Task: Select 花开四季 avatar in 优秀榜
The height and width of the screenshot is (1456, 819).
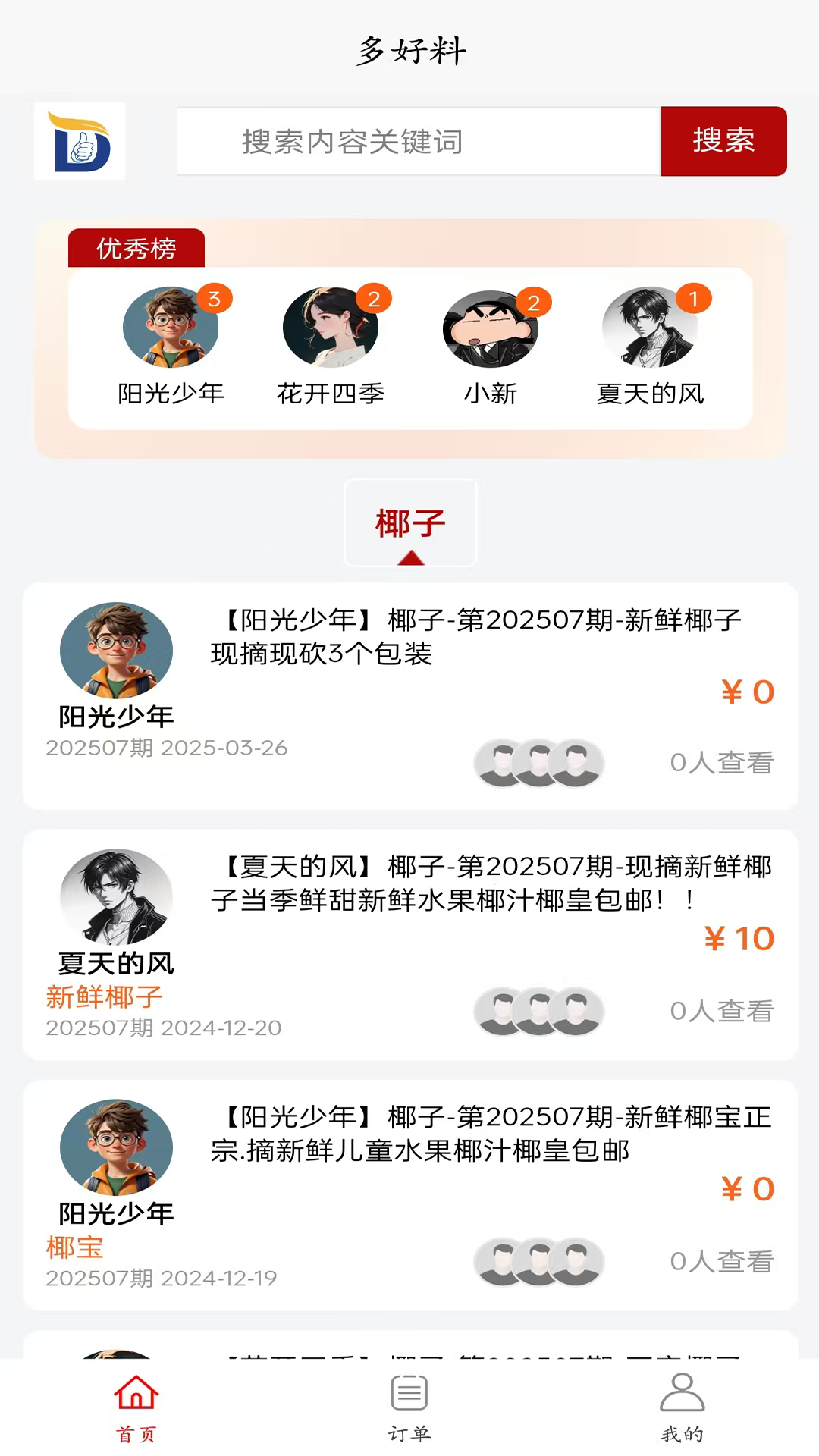Action: pos(331,328)
